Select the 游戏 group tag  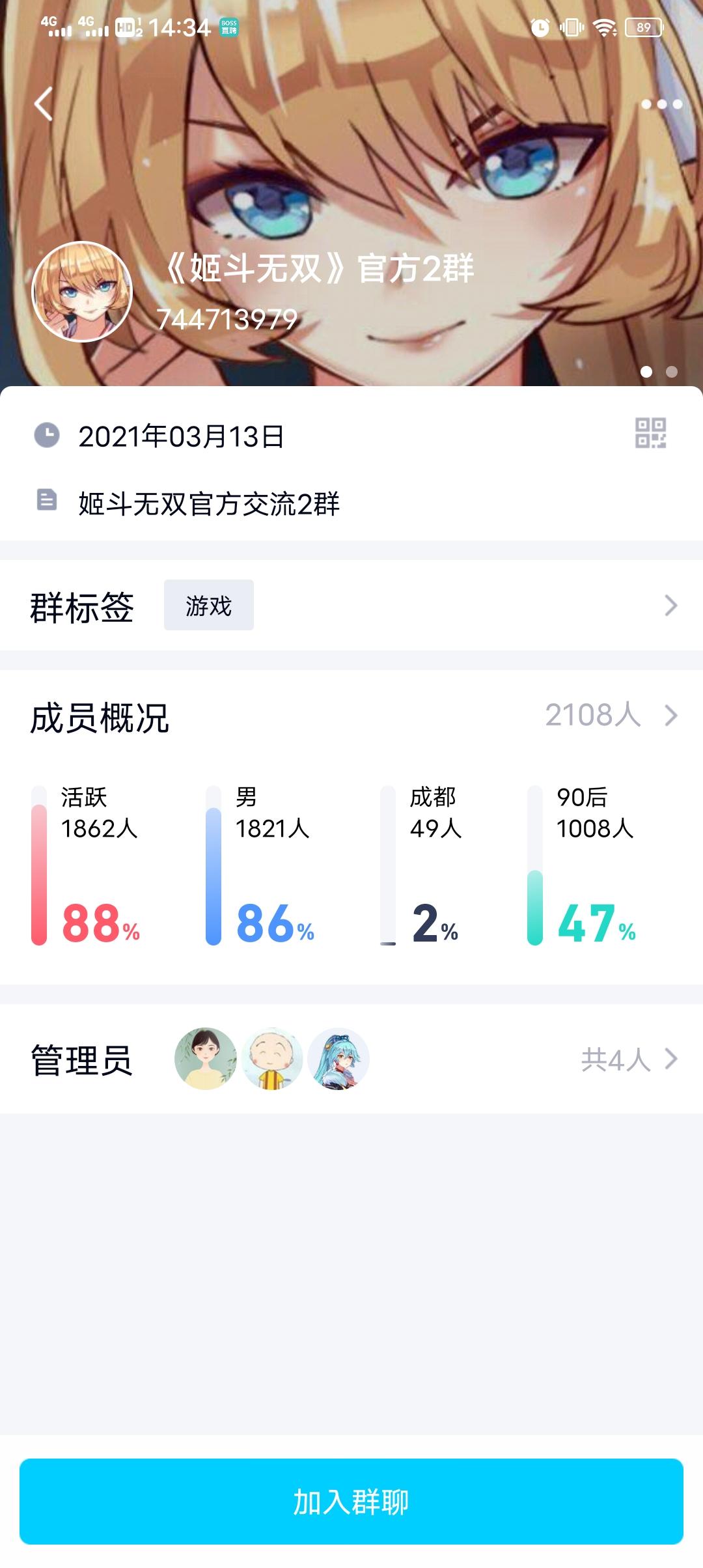point(210,606)
